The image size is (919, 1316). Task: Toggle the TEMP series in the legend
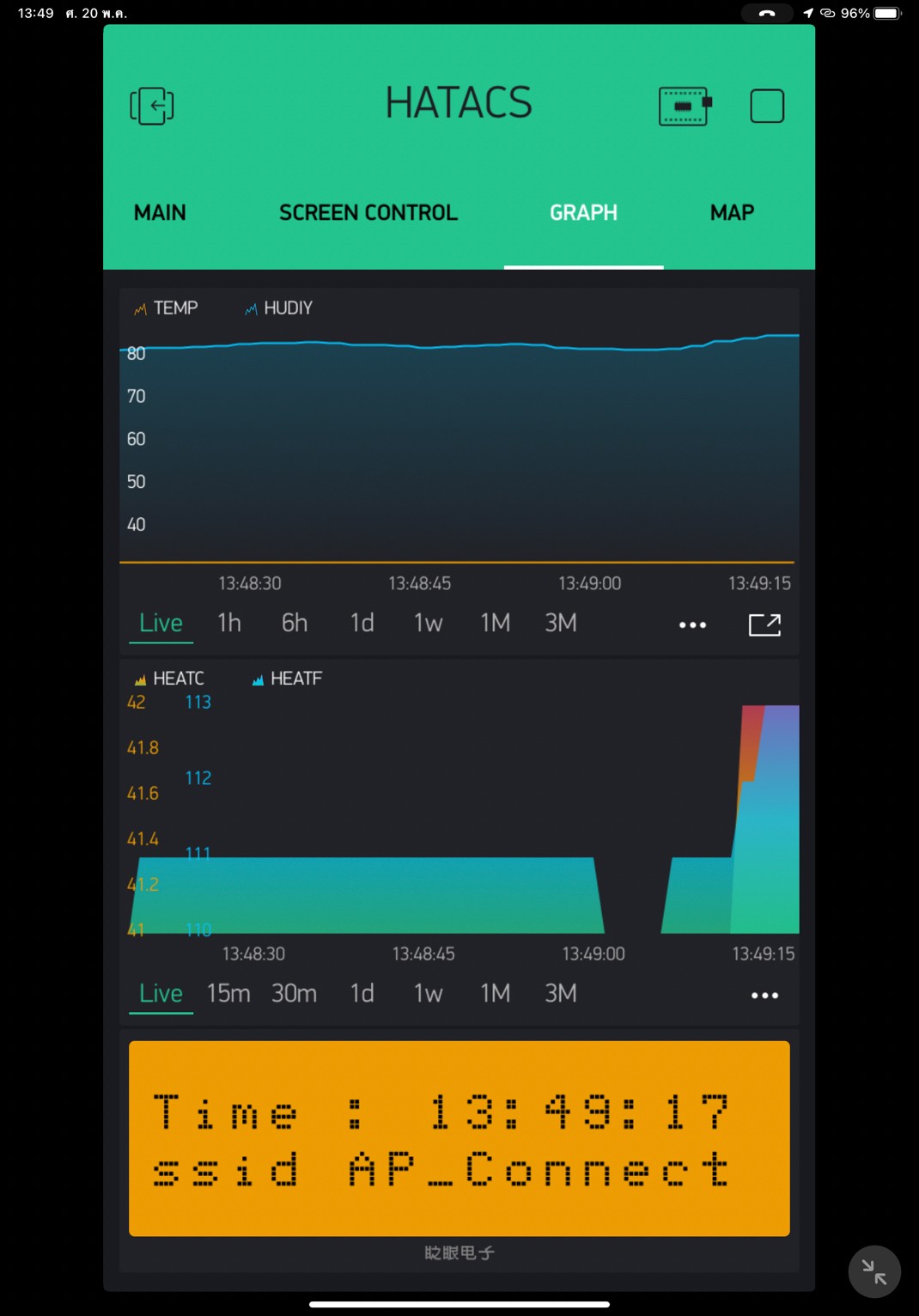pyautogui.click(x=167, y=308)
